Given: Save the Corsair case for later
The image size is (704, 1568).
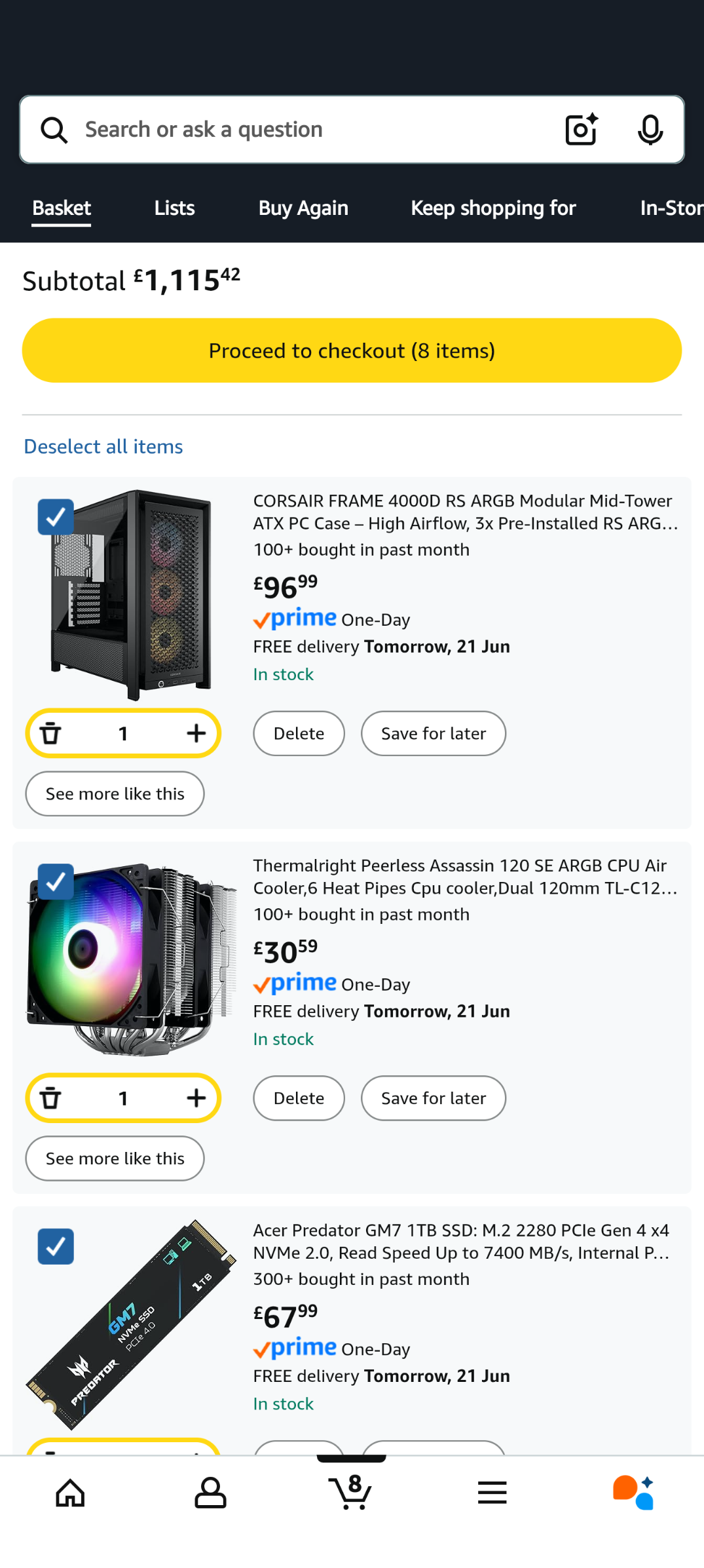Looking at the screenshot, I should [434, 733].
